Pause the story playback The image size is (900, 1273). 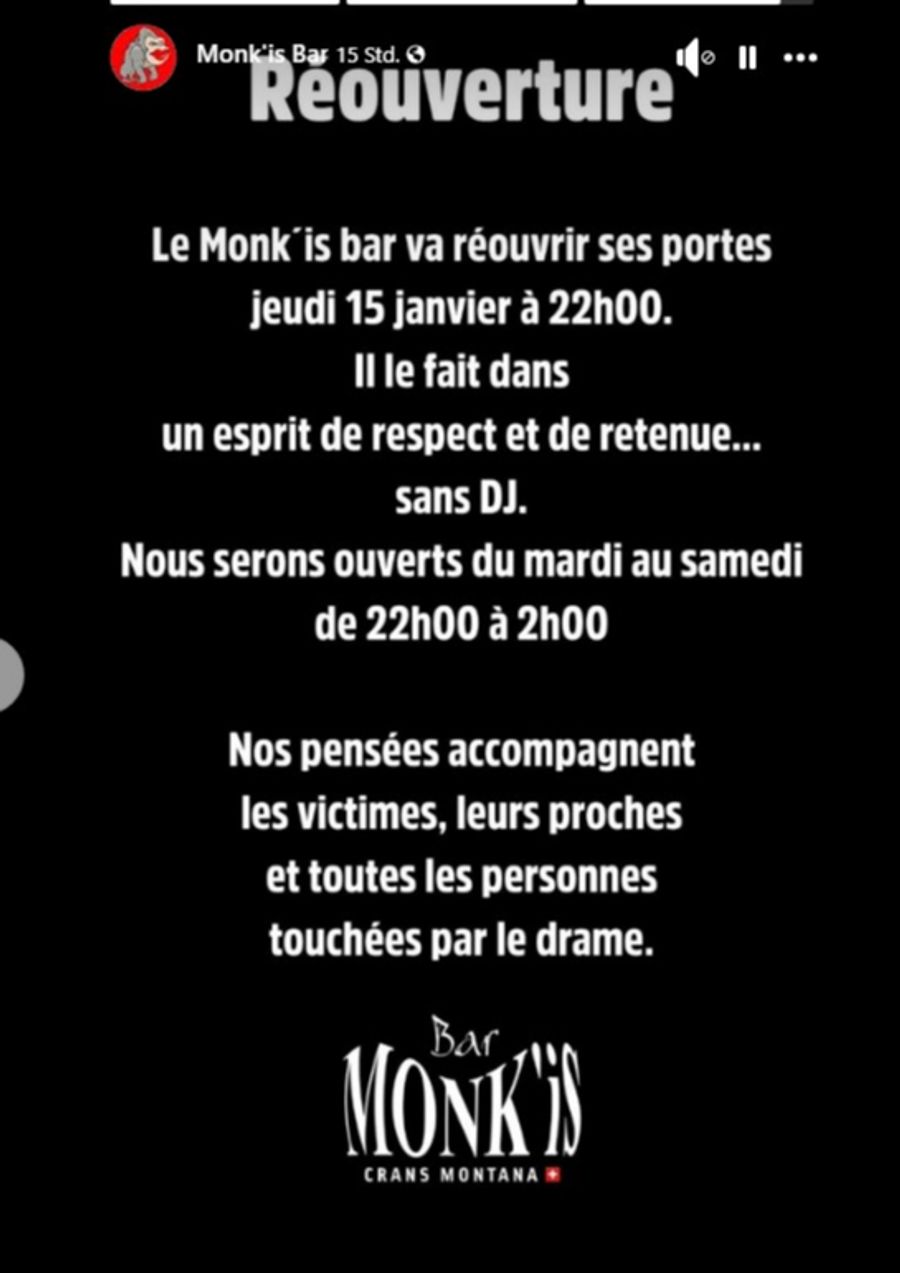747,58
